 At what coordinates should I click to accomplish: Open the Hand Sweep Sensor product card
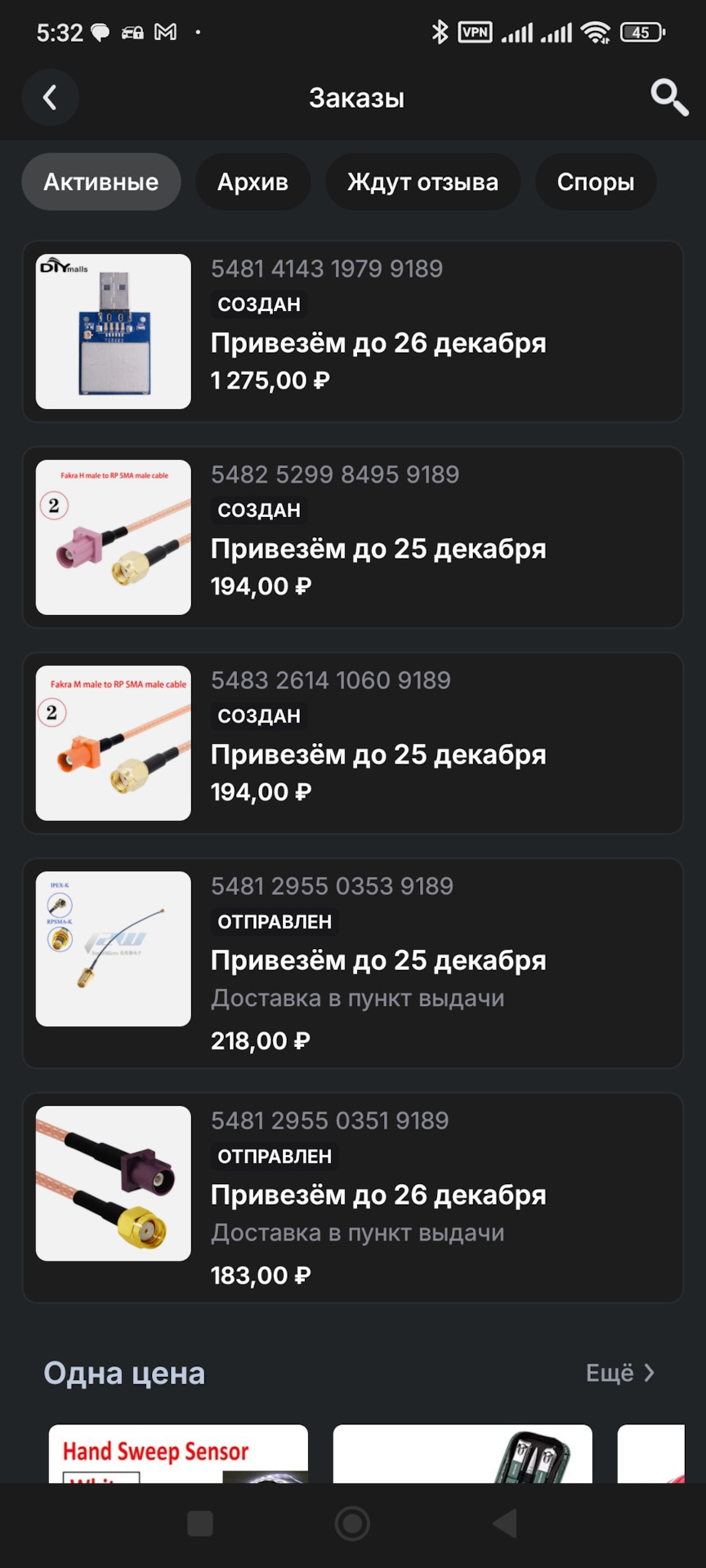[178, 1454]
